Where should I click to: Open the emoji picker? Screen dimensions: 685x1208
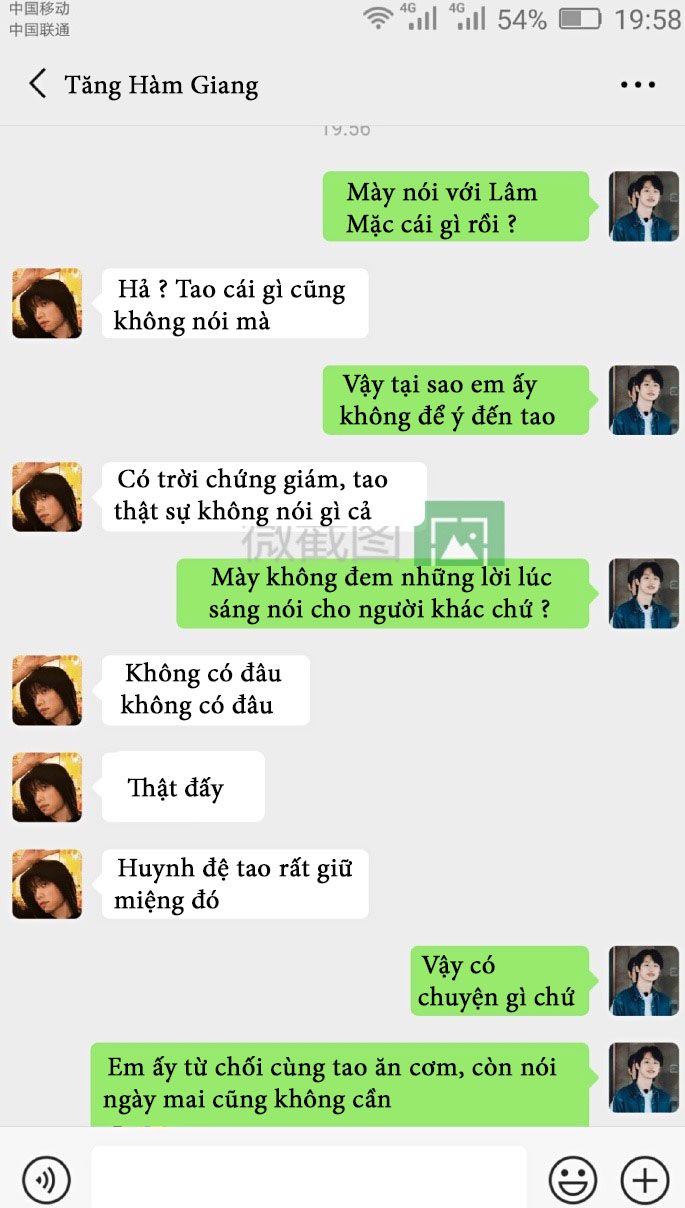coord(573,1179)
